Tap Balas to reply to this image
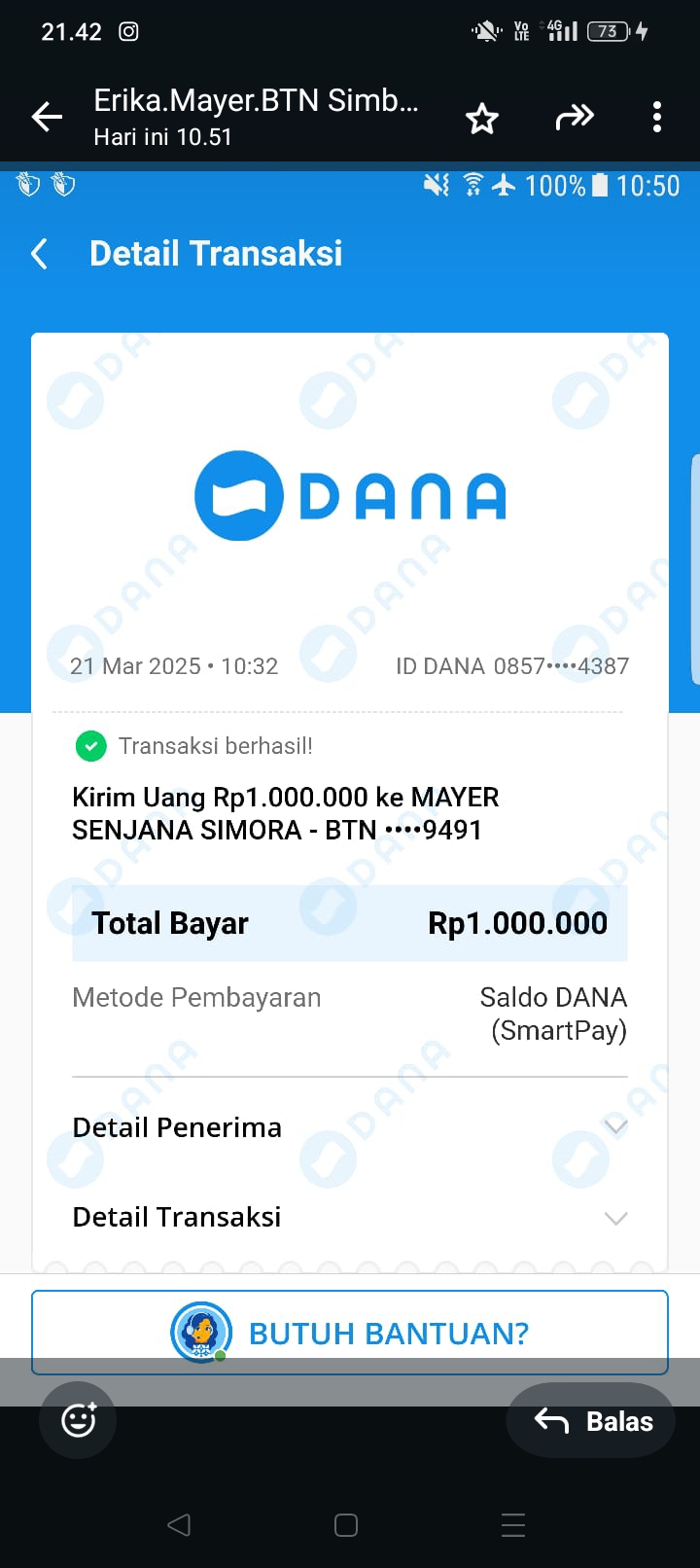 pyautogui.click(x=592, y=1421)
